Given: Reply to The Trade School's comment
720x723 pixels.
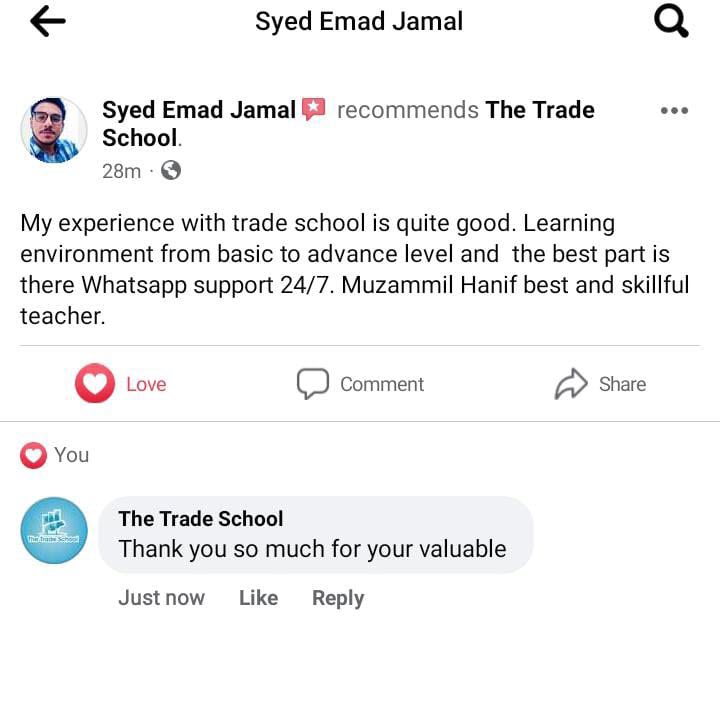Looking at the screenshot, I should pyautogui.click(x=338, y=598).
